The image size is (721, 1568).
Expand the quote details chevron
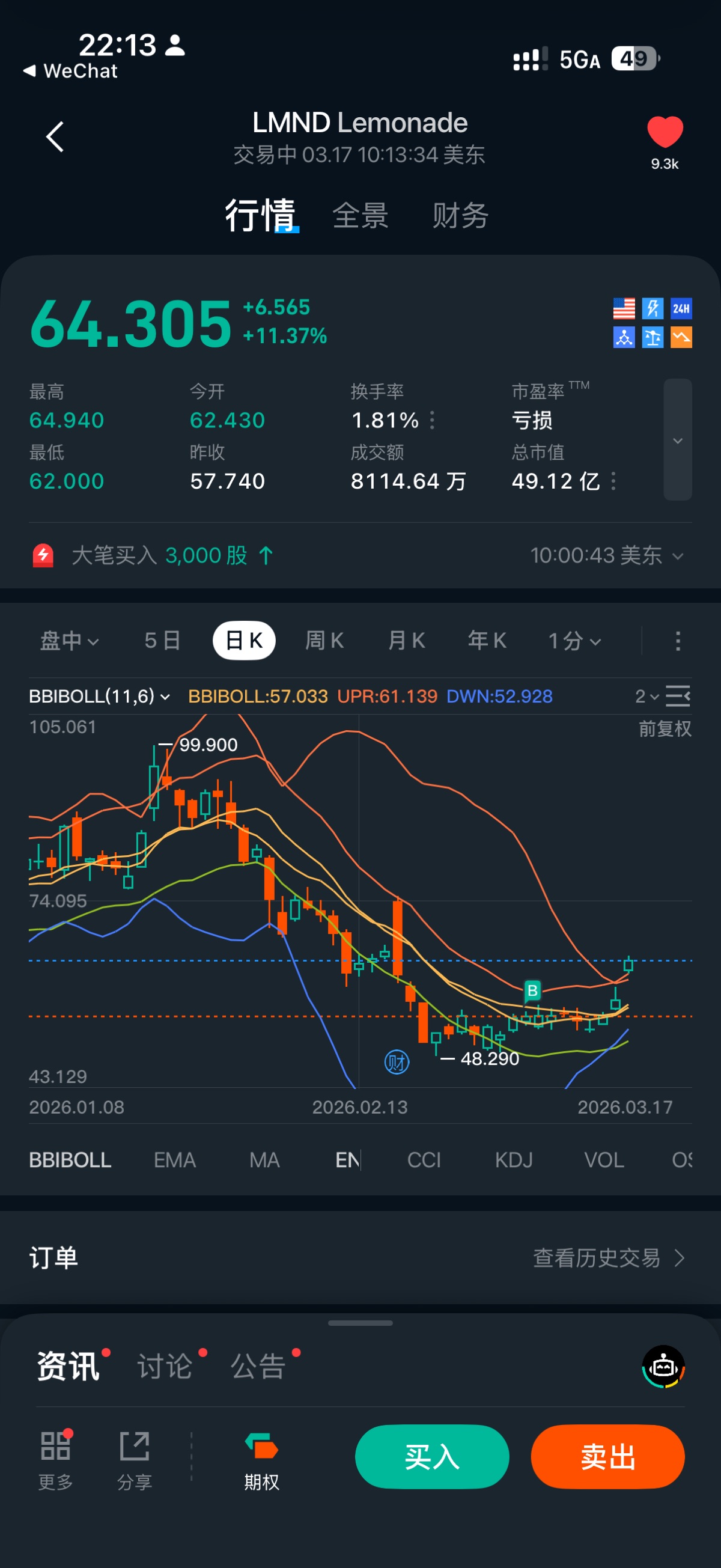coord(677,439)
